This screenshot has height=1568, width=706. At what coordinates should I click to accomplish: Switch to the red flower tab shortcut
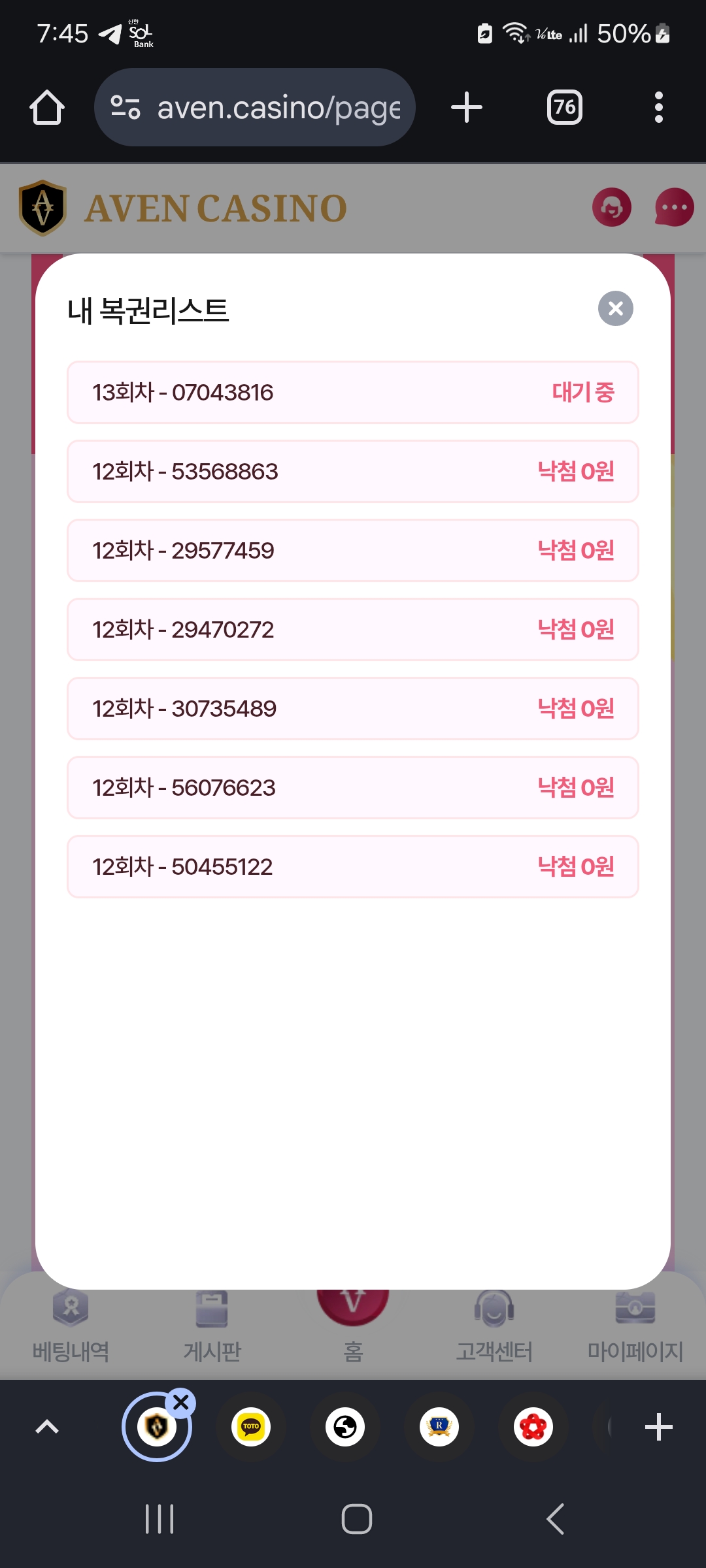tap(533, 1427)
